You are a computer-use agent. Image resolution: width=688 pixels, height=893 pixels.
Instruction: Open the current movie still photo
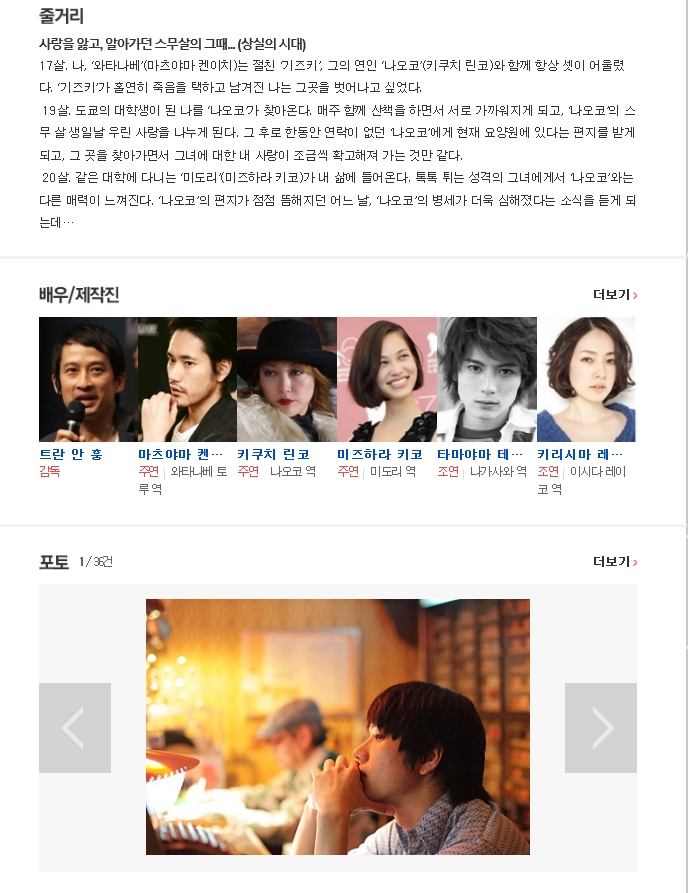(338, 726)
